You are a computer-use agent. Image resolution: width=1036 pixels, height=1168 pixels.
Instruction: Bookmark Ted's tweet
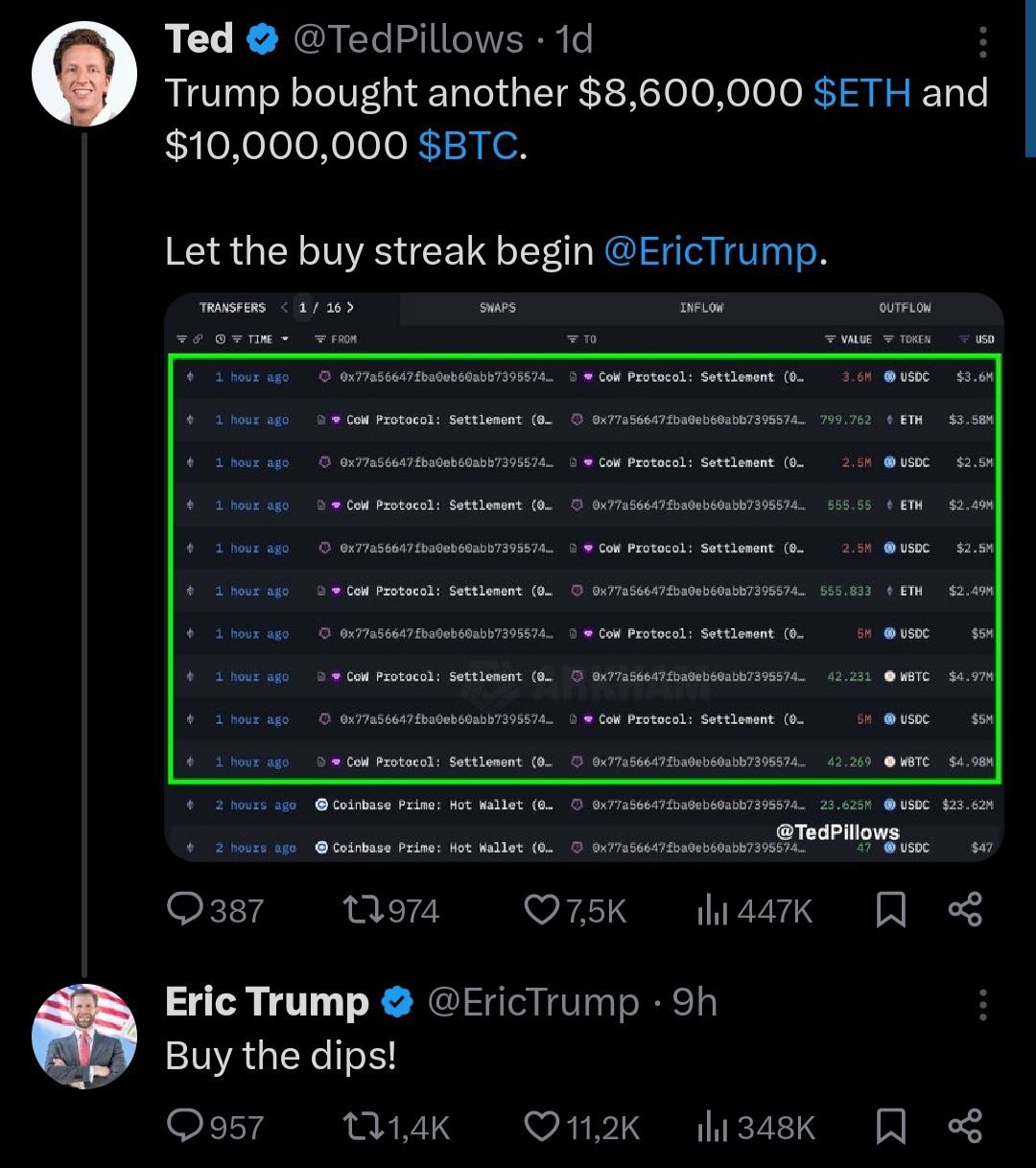click(x=891, y=909)
